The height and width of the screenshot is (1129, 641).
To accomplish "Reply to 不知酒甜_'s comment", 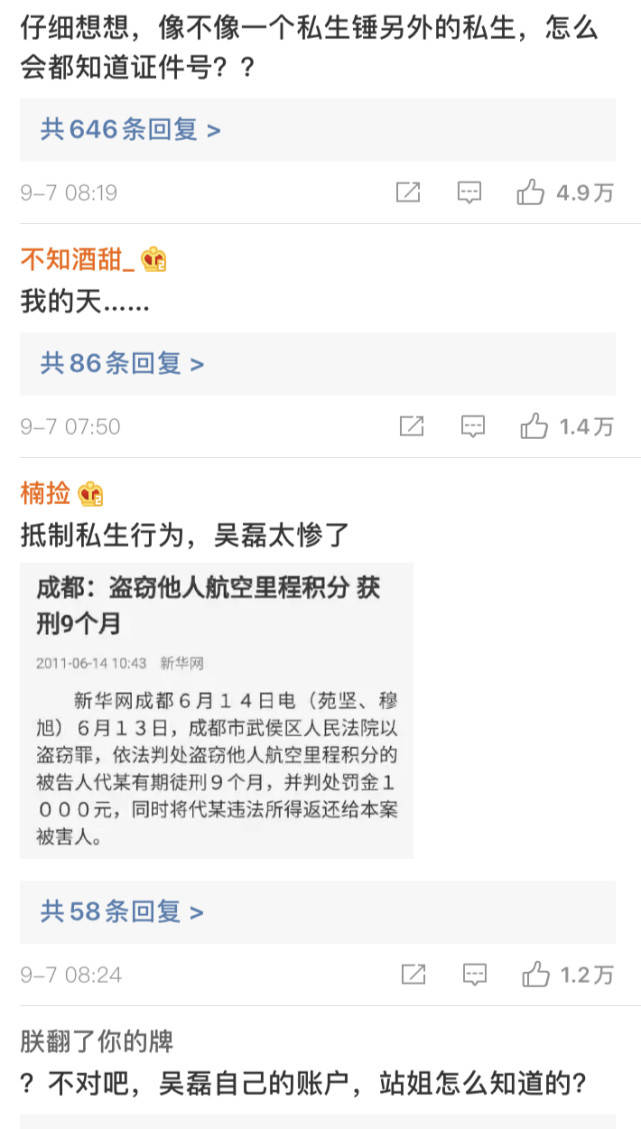I will click(x=473, y=427).
